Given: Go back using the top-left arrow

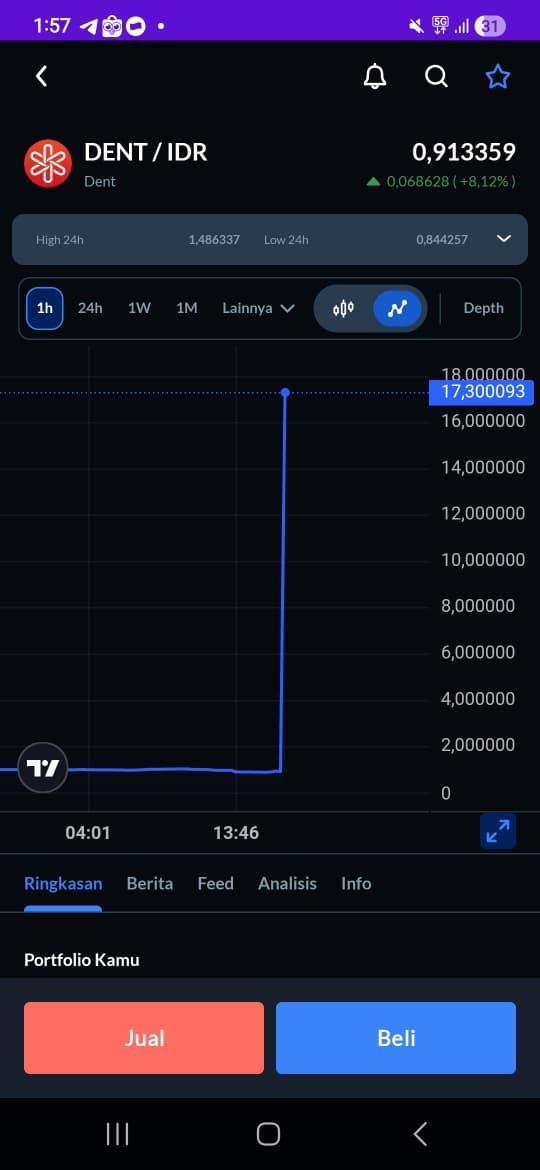Looking at the screenshot, I should point(42,76).
